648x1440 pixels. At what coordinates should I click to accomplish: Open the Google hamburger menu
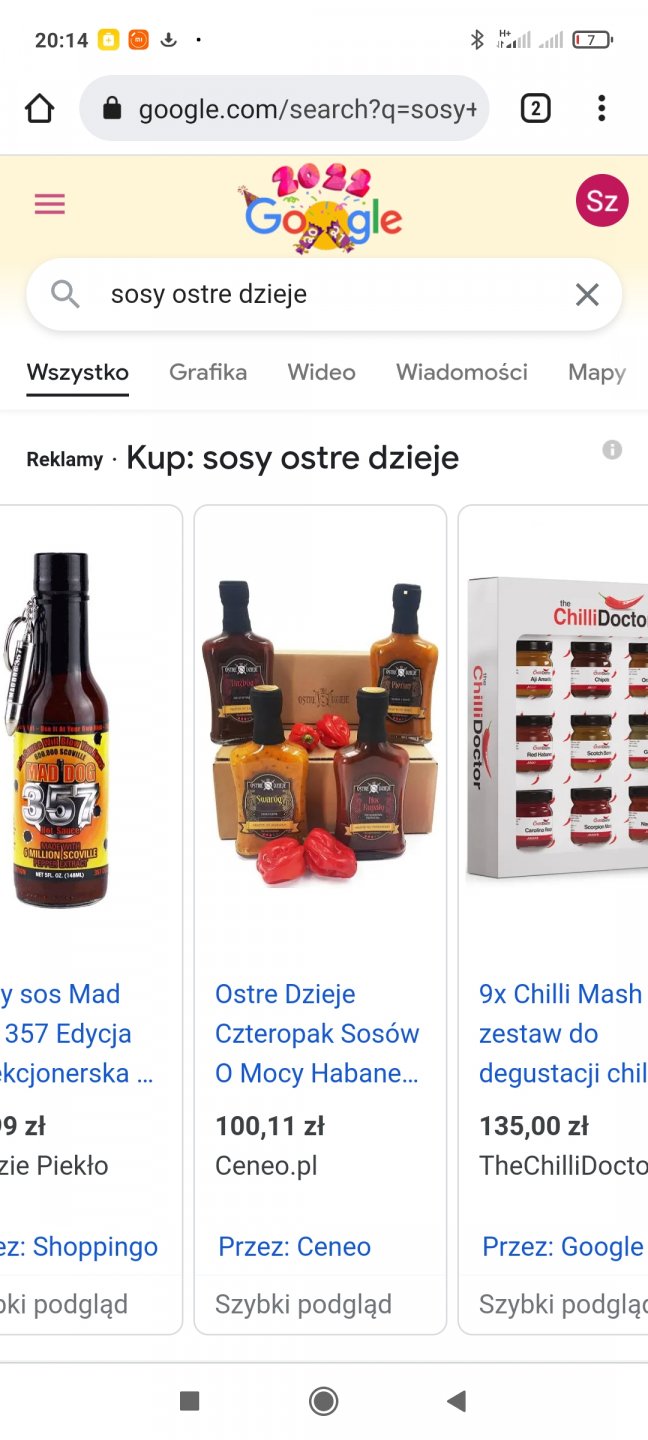point(49,205)
